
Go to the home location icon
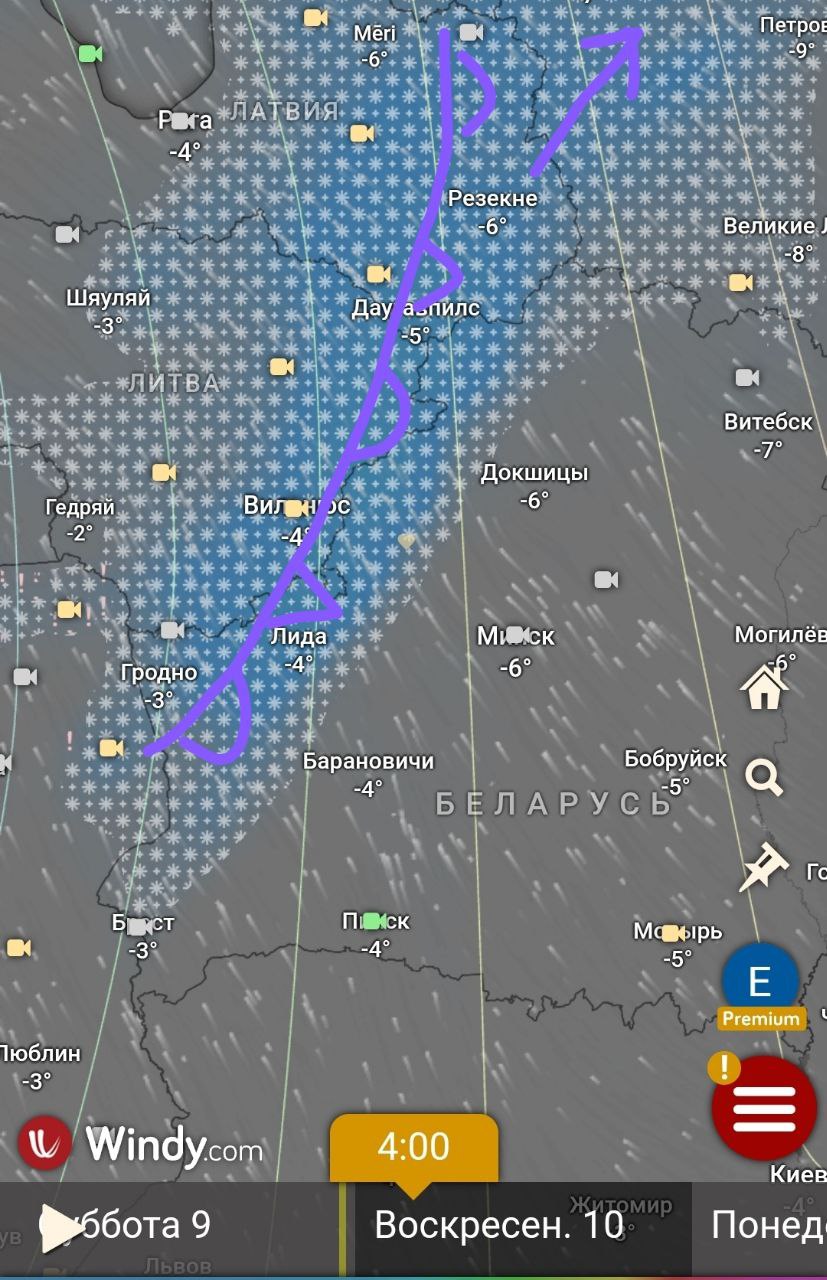[x=764, y=688]
